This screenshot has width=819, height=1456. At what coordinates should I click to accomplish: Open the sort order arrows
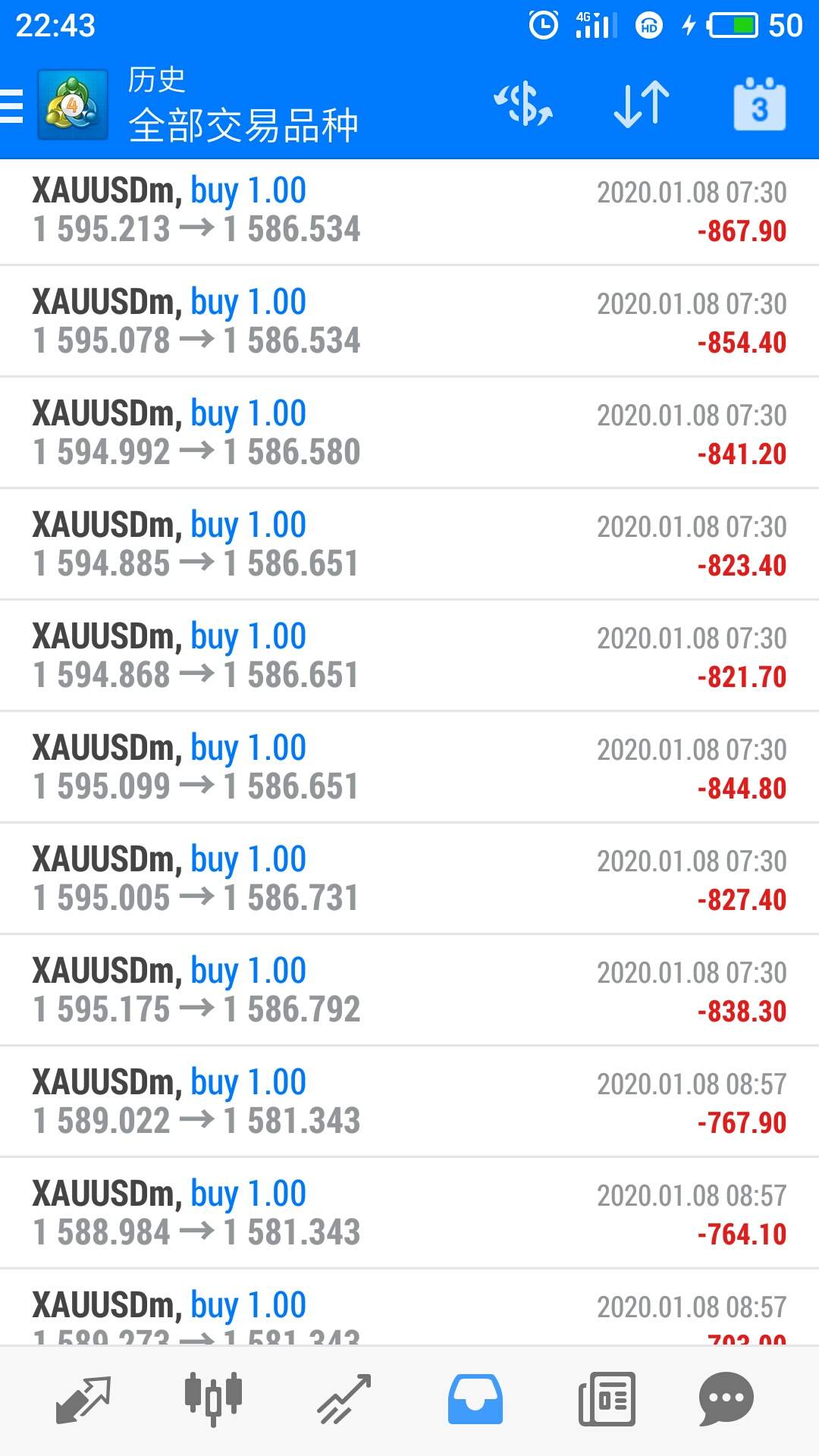pos(641,105)
